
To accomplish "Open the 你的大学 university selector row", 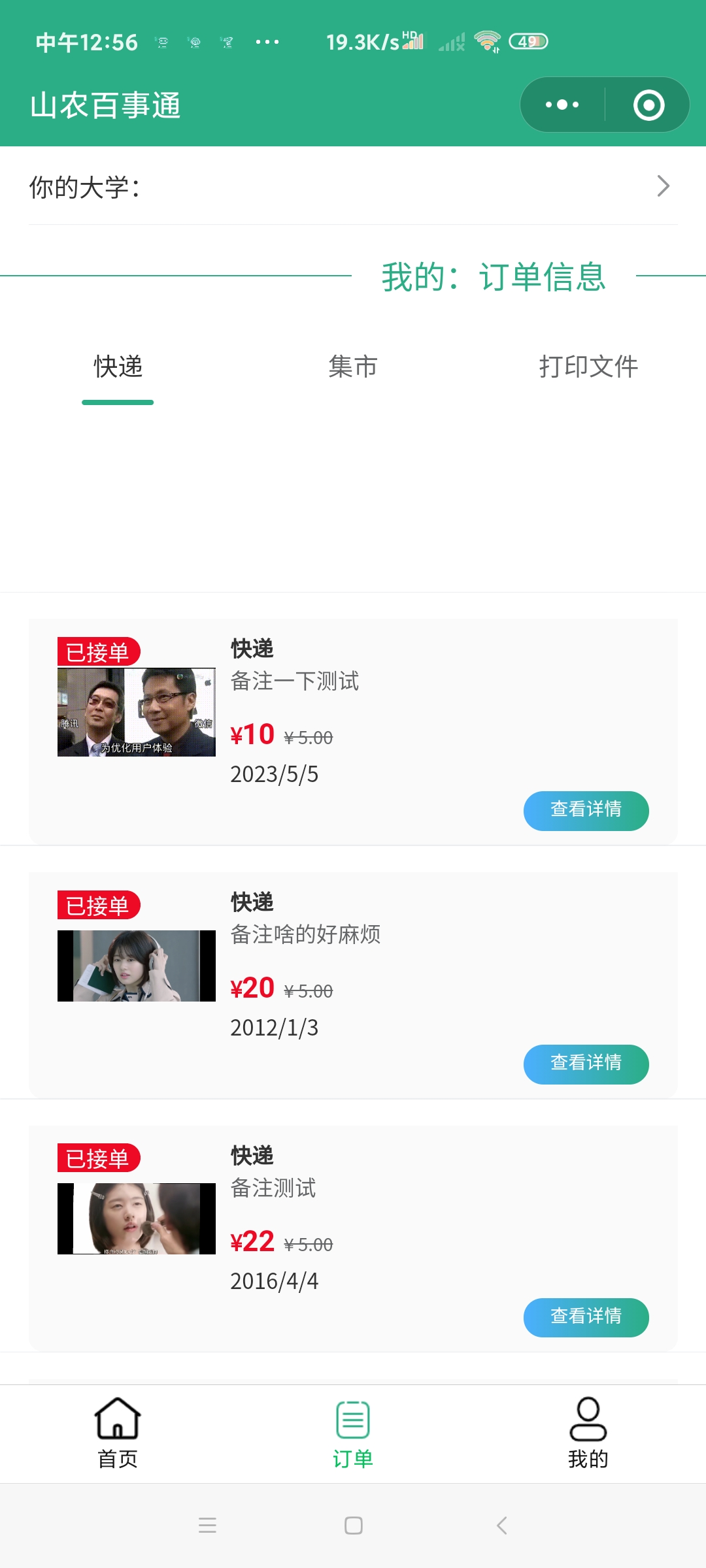I will pos(353,187).
